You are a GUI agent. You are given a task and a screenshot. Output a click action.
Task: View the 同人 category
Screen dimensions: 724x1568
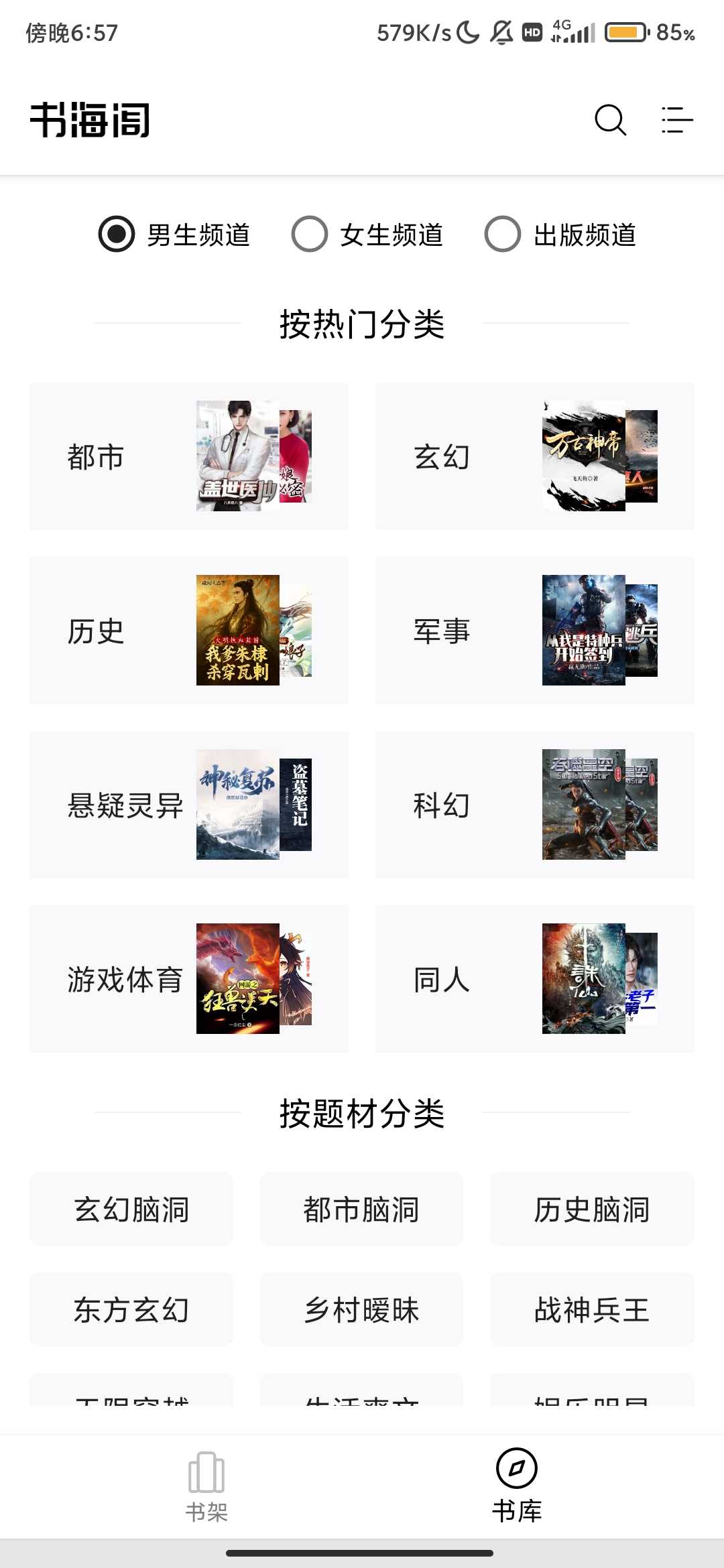point(534,979)
